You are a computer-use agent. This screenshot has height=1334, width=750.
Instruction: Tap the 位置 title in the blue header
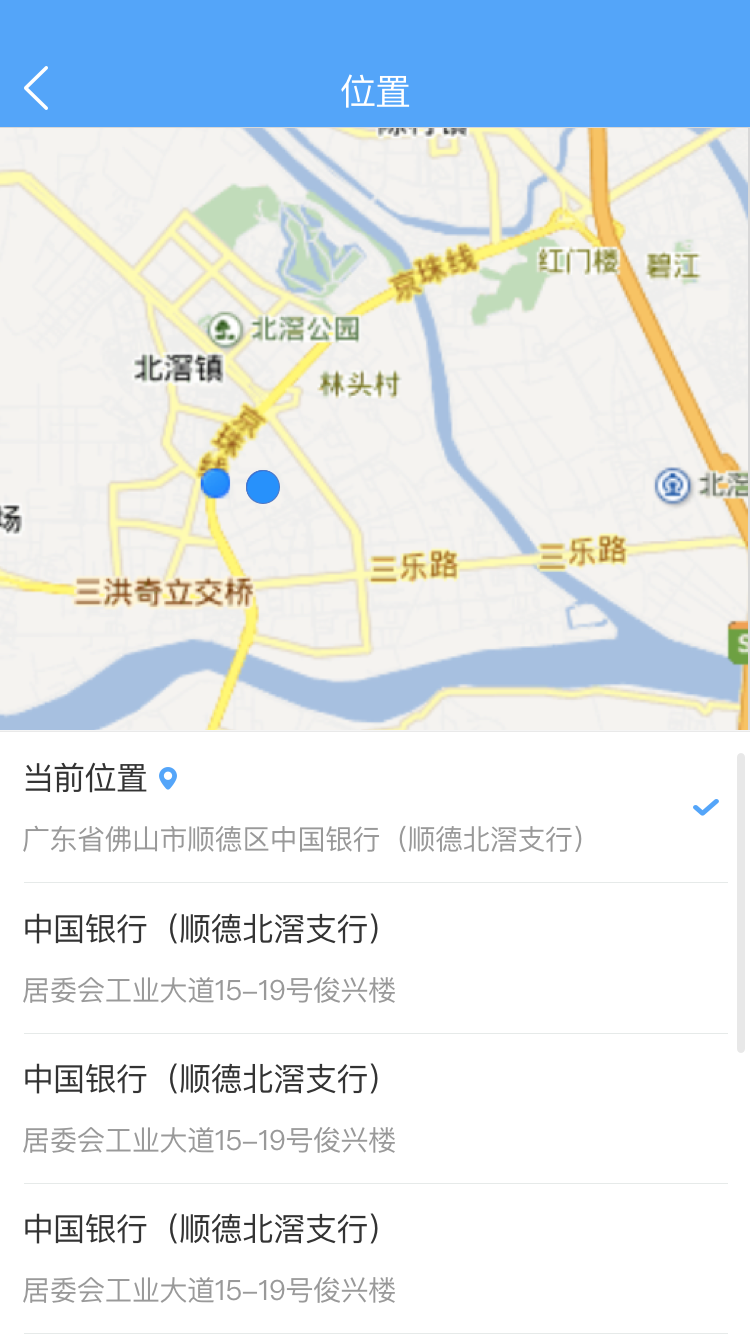click(375, 90)
